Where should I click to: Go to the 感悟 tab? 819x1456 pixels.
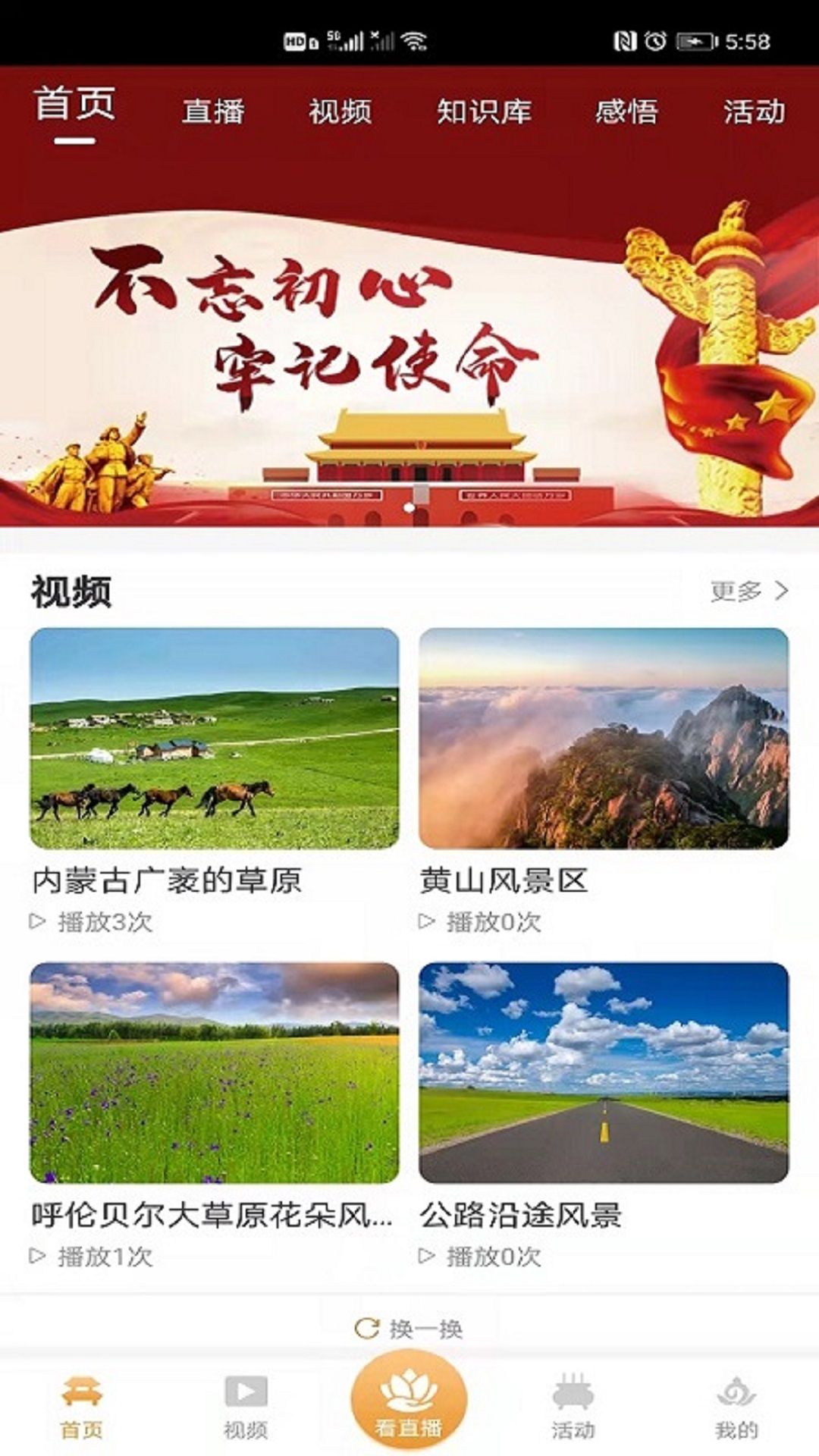pyautogui.click(x=626, y=111)
